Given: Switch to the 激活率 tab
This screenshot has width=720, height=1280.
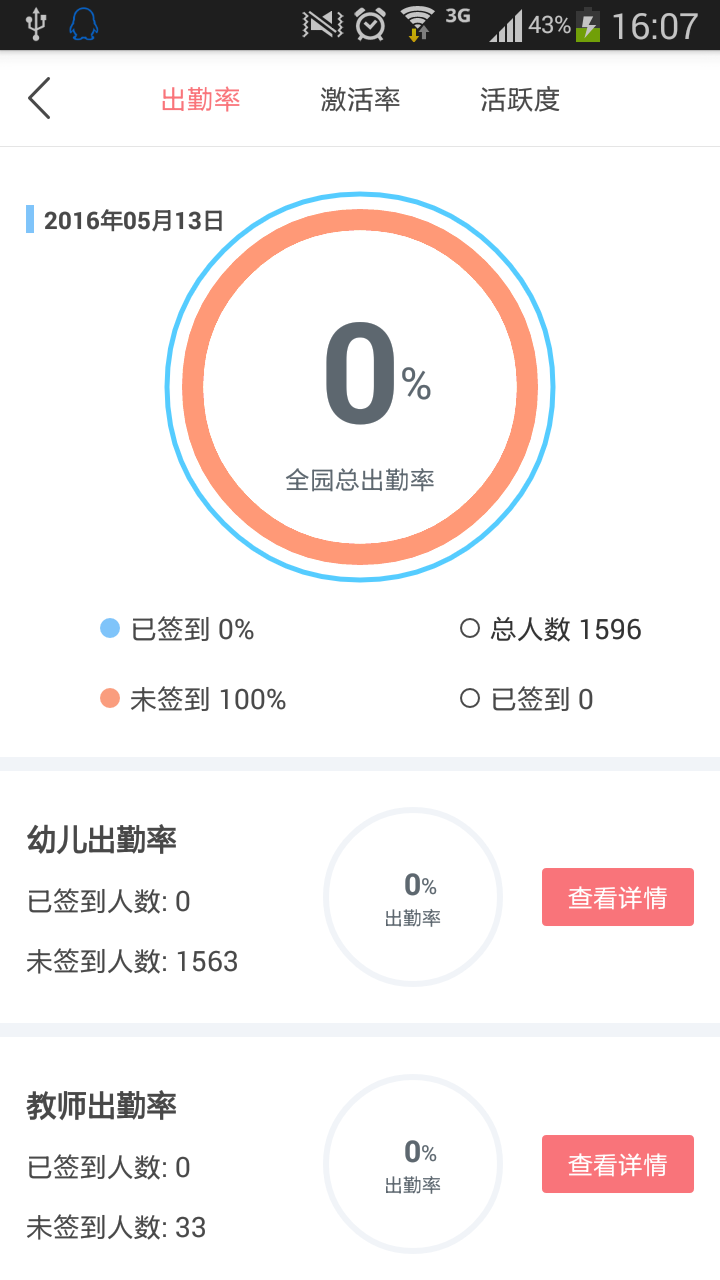Looking at the screenshot, I should 360,99.
